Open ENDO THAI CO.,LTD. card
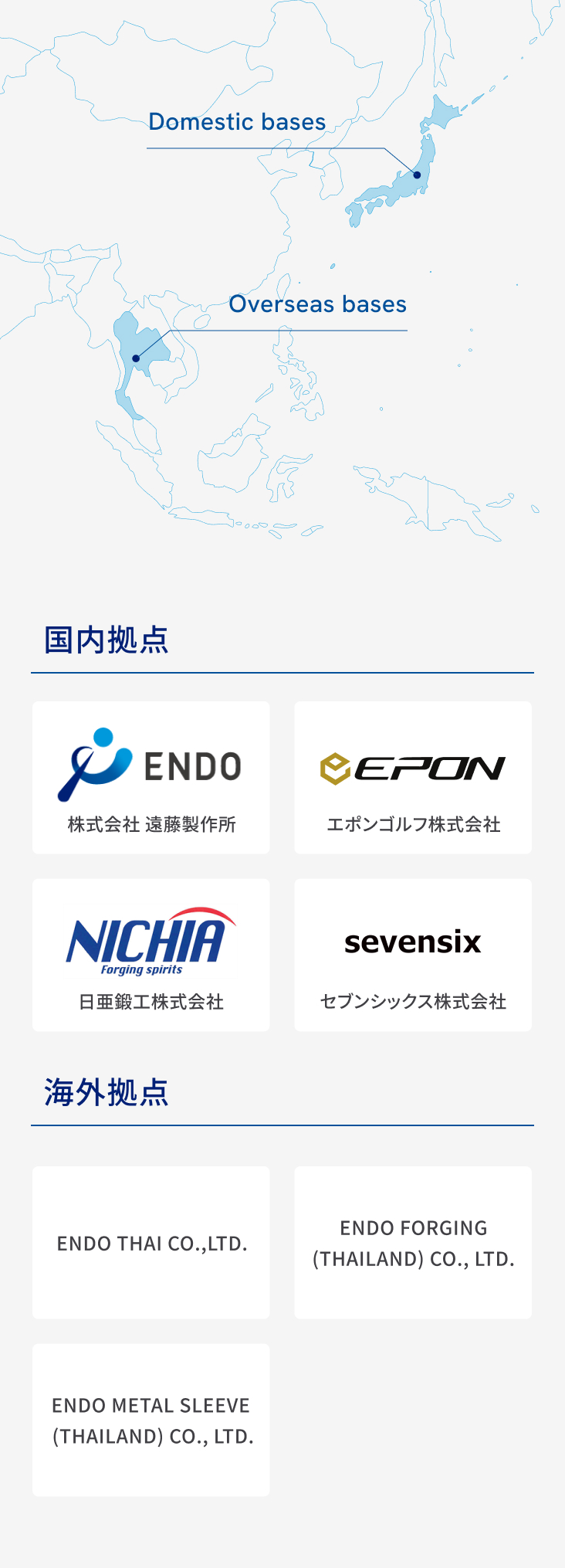565x1568 pixels. pos(151,1243)
